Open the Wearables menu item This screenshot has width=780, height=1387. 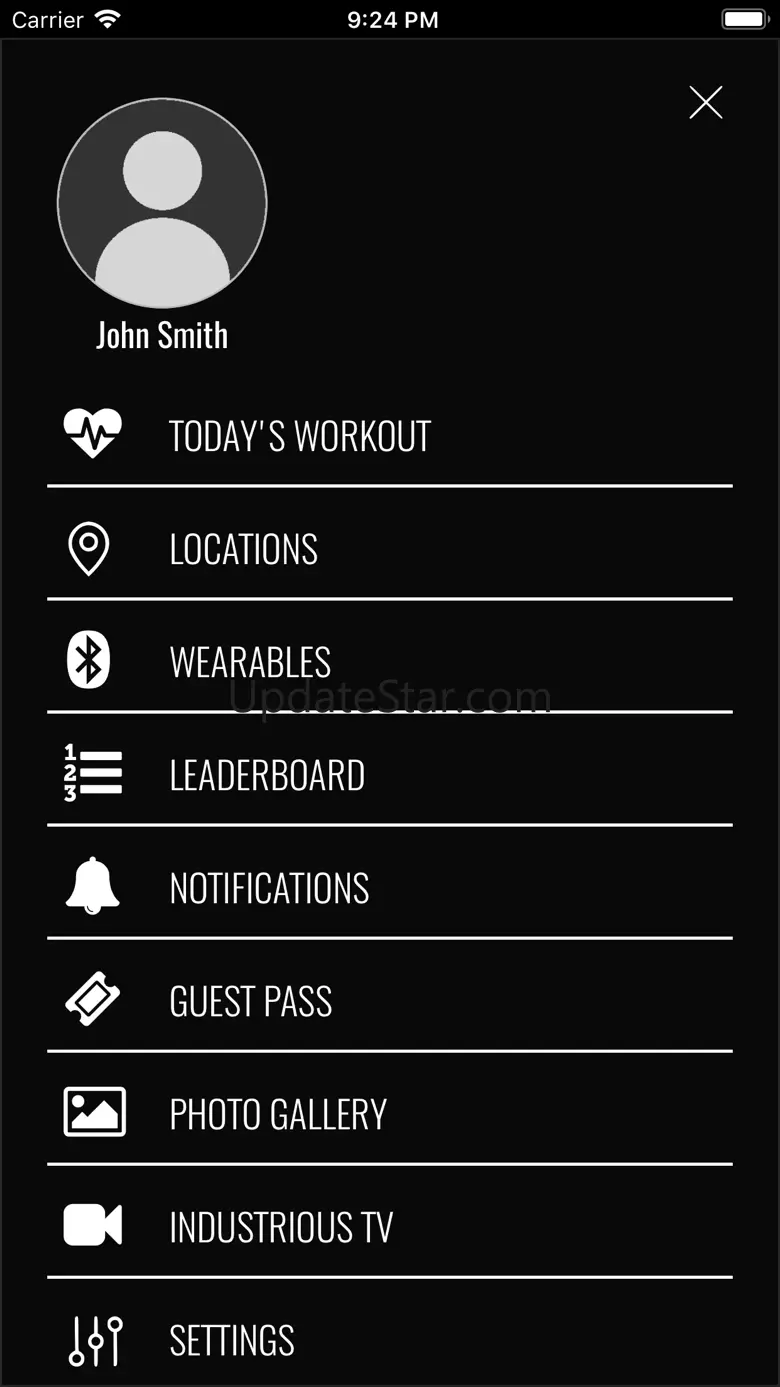(250, 662)
